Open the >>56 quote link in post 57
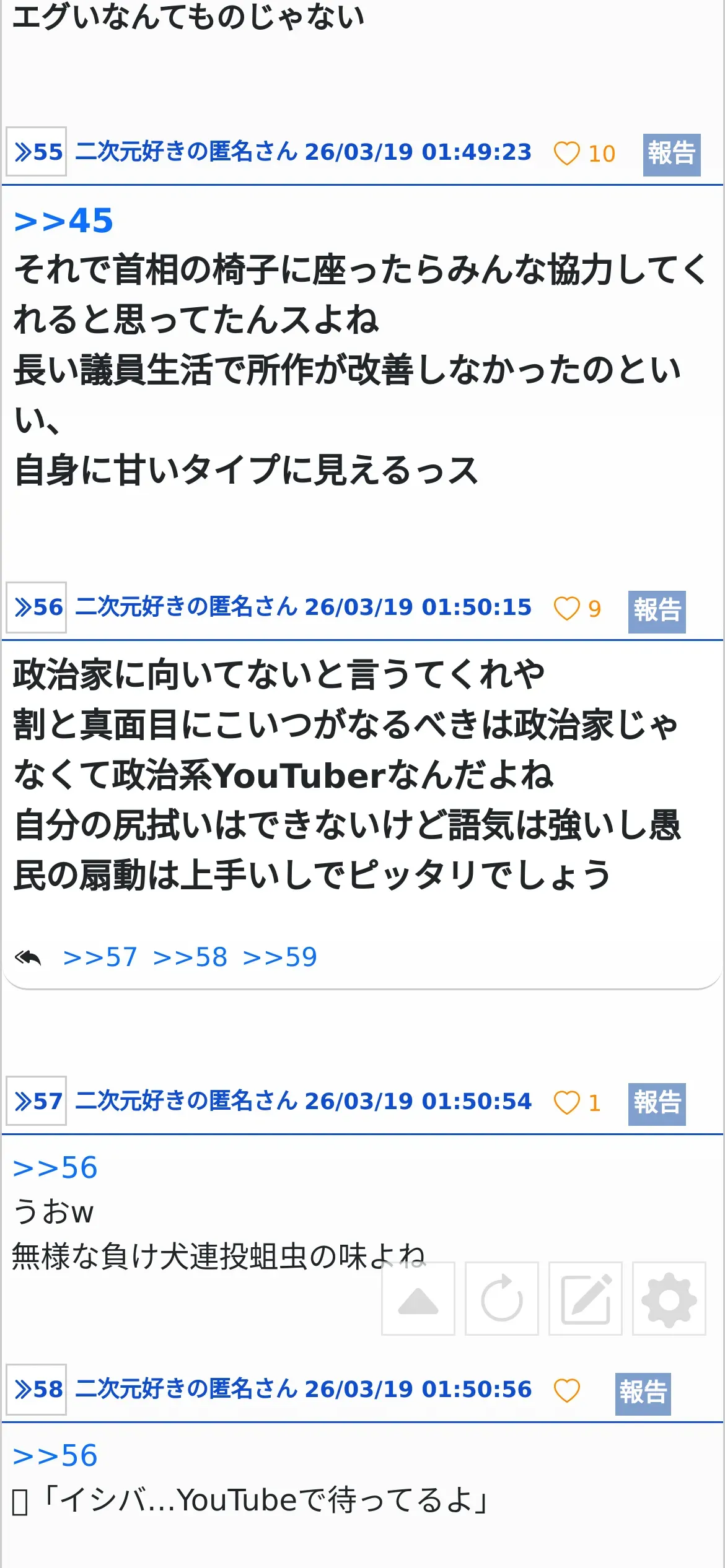Viewport: 725px width, 1568px height. pyautogui.click(x=55, y=1168)
